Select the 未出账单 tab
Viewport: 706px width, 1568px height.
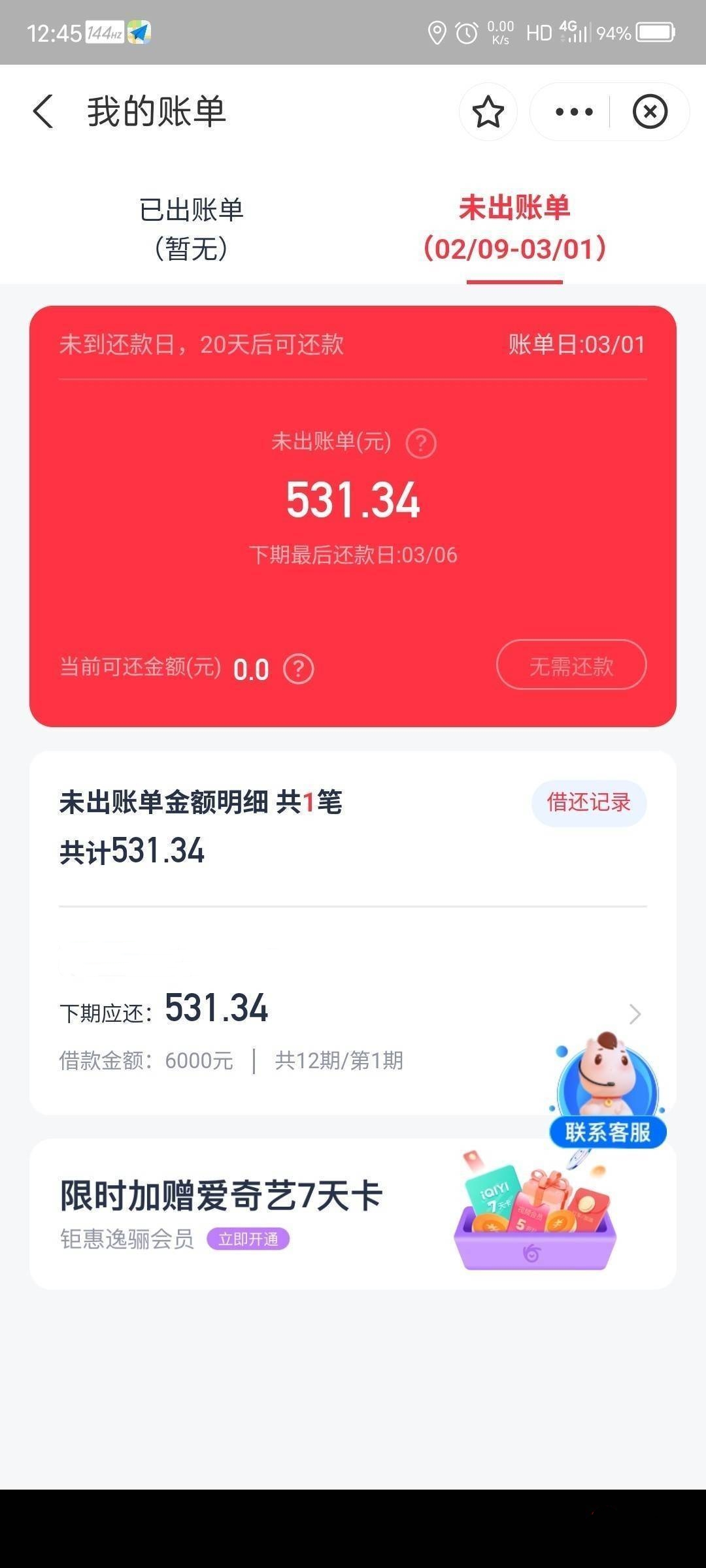(514, 229)
